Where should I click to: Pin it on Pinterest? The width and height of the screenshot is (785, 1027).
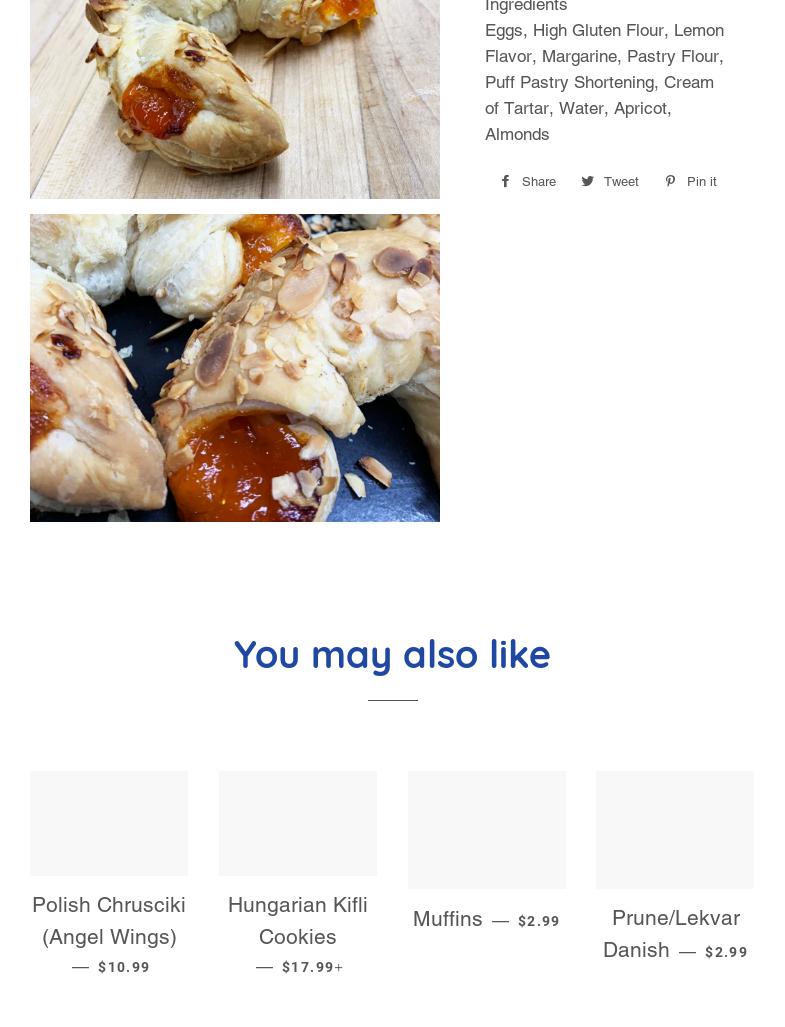click(691, 181)
